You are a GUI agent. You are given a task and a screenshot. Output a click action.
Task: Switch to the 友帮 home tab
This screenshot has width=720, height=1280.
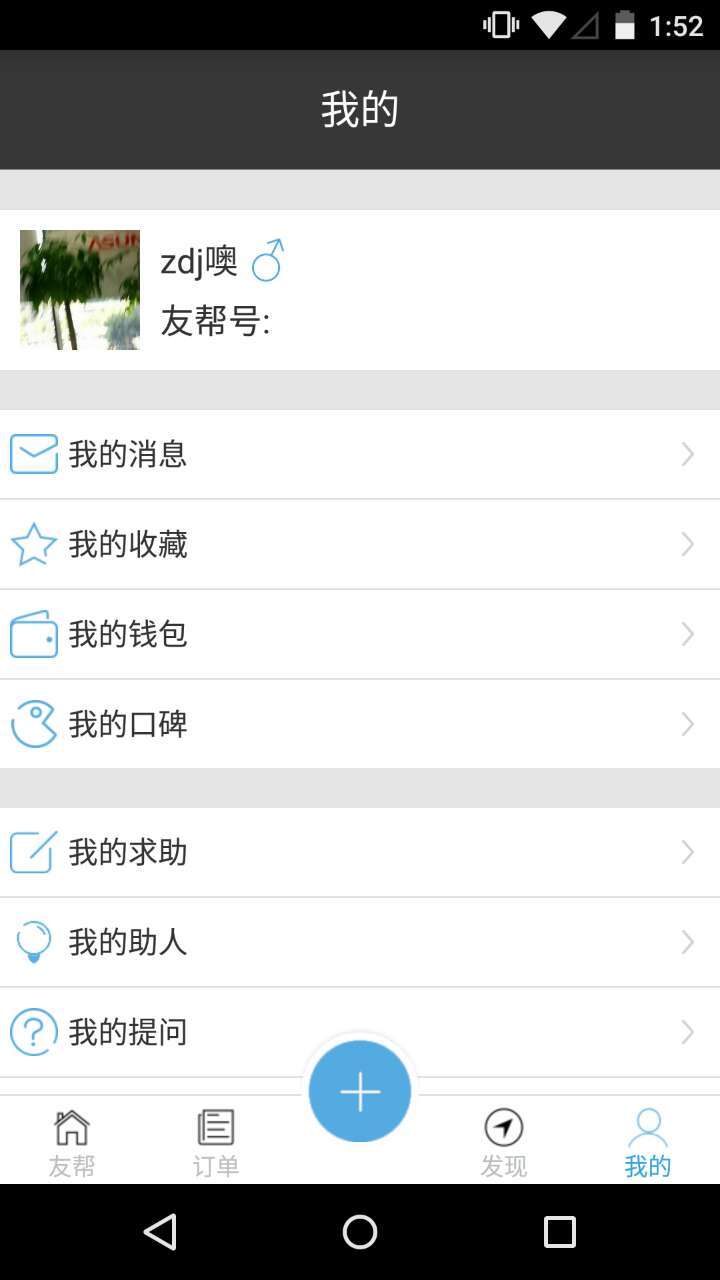[x=72, y=1142]
